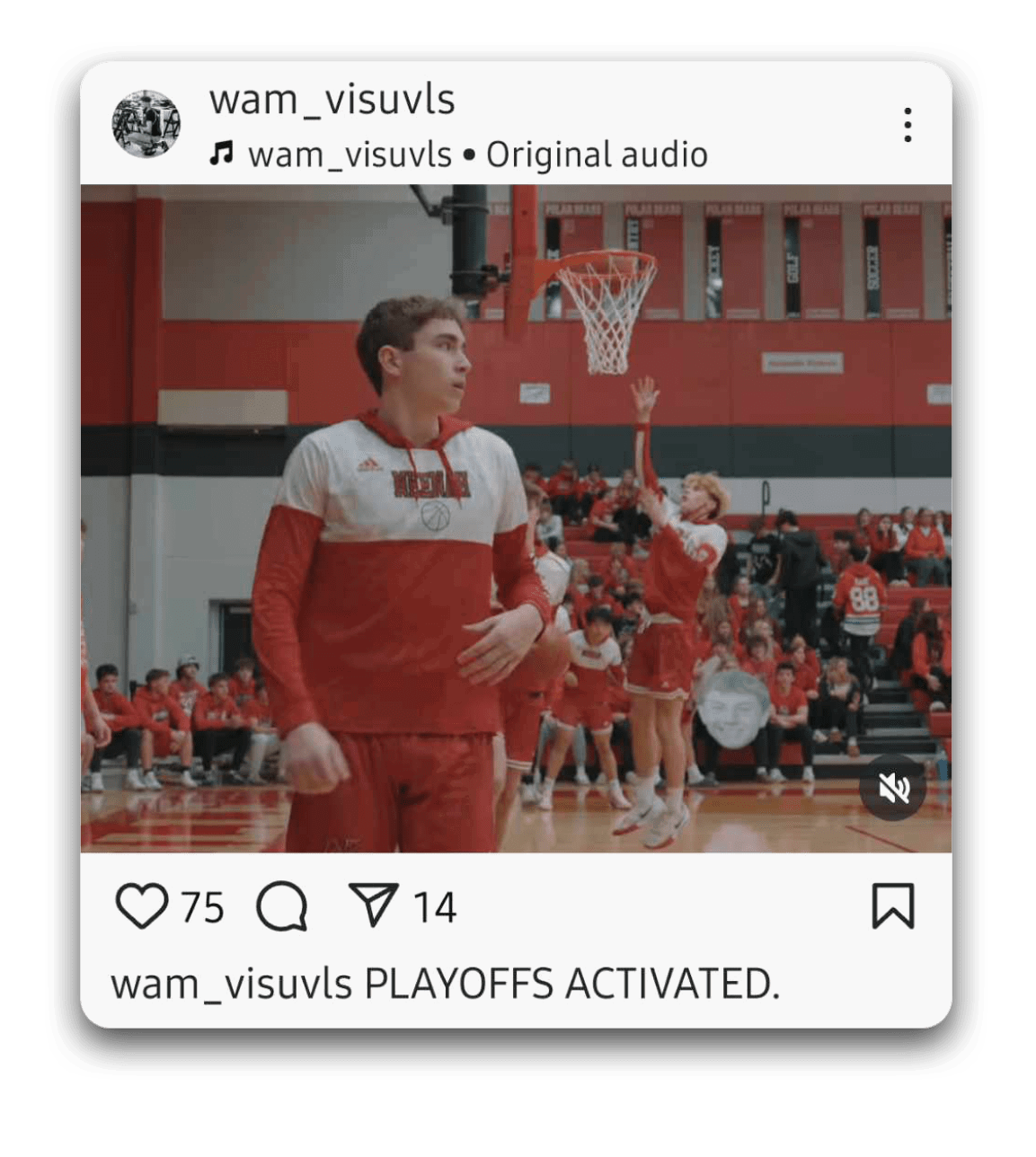
Task: Tap the wam_visuvls username in the header
Action: point(332,100)
